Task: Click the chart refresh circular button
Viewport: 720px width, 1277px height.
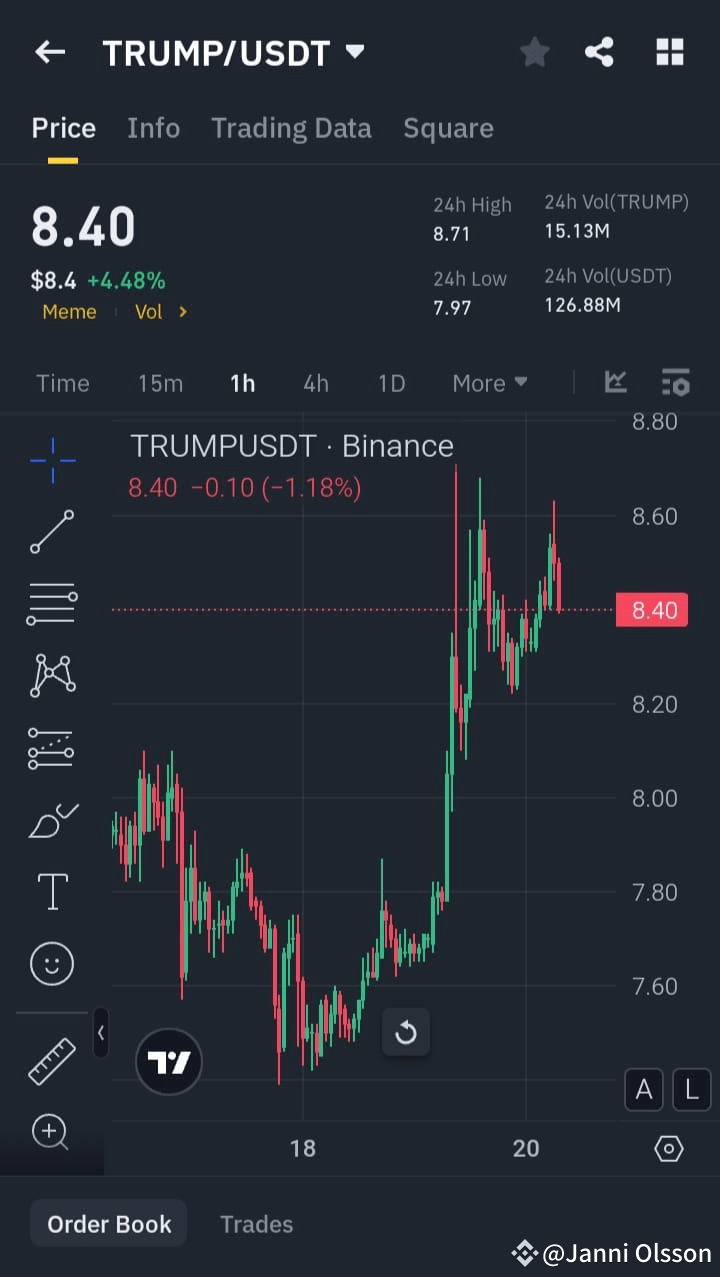Action: 406,1032
